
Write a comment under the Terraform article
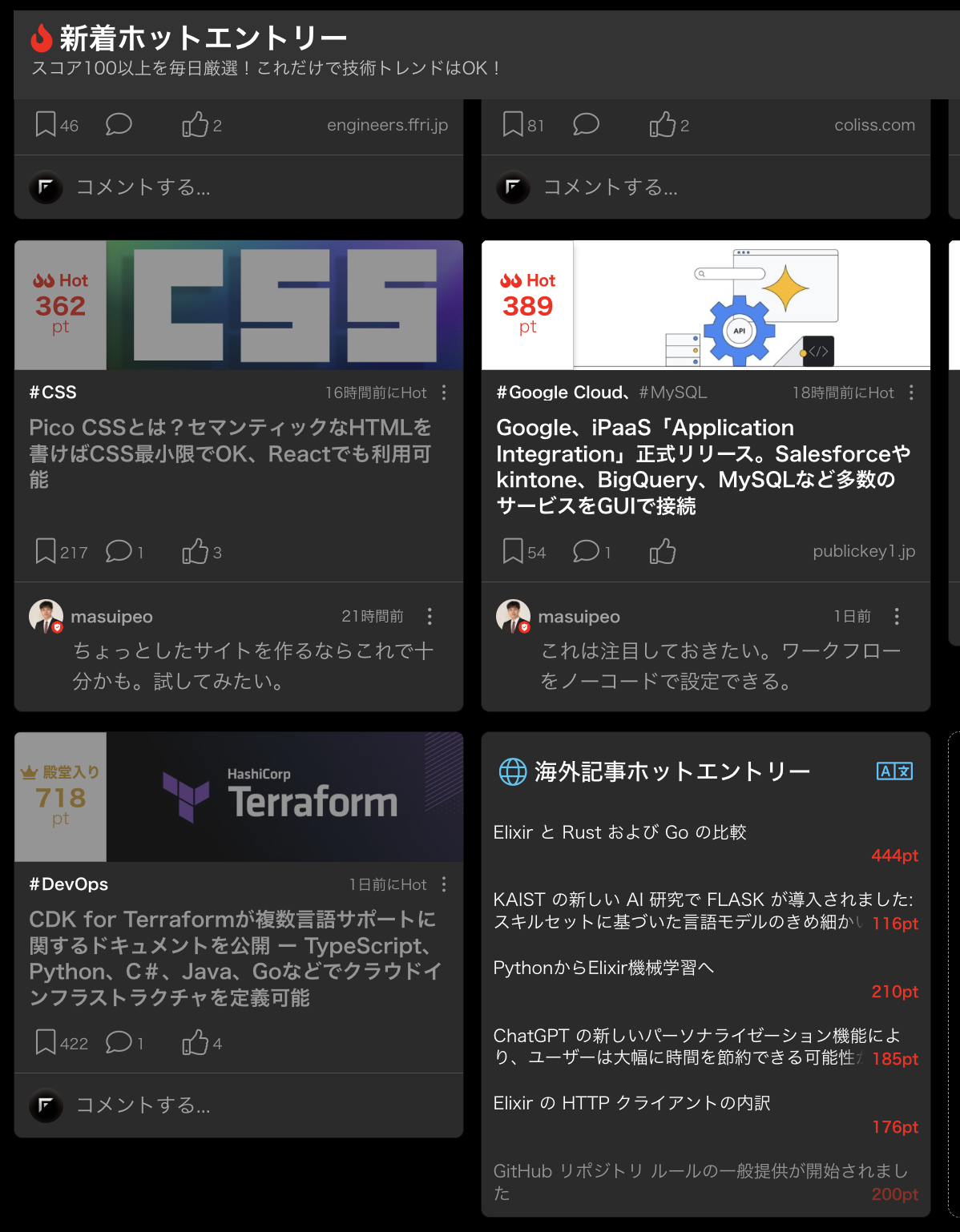click(x=144, y=1105)
